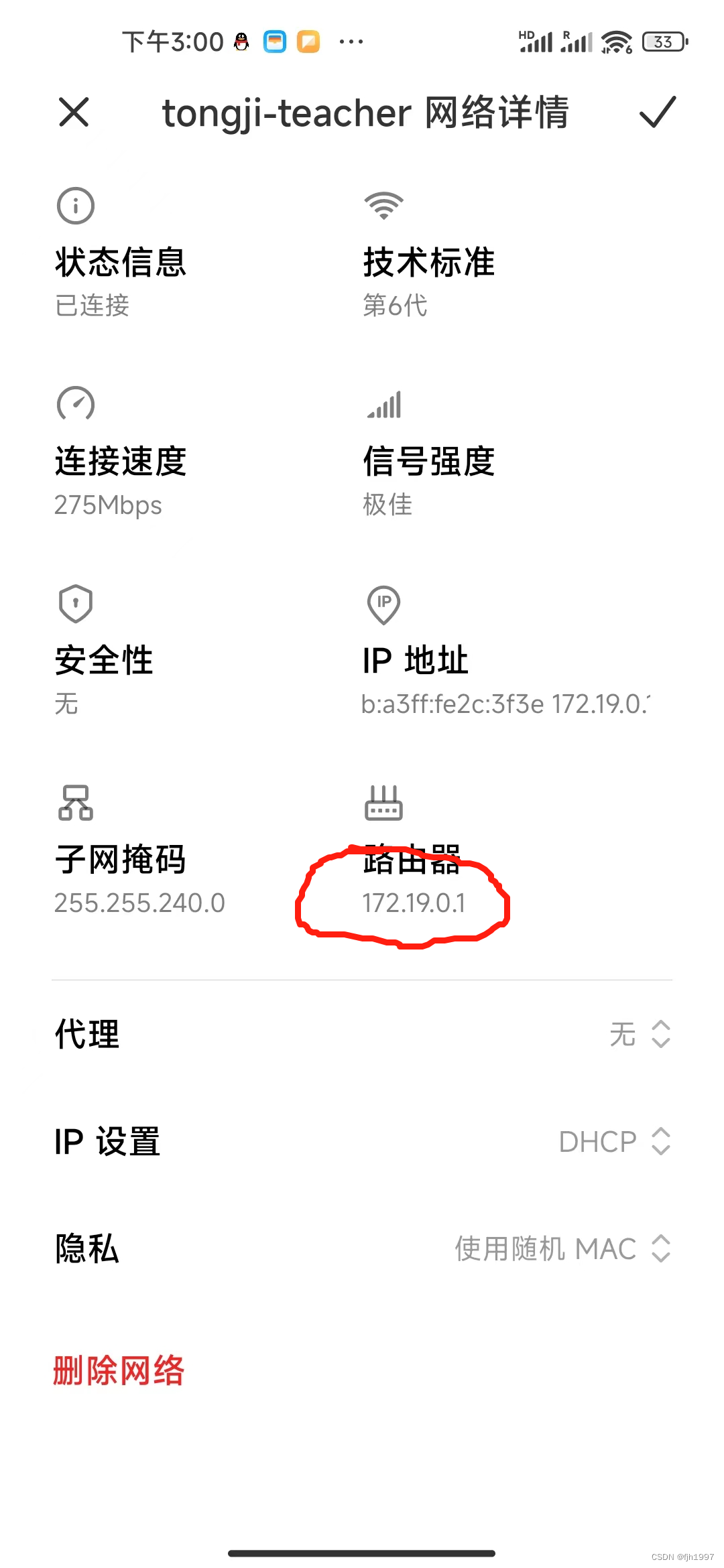724x1568 pixels.
Task: Tap the circled router address 172.19.0.1
Action: click(x=414, y=901)
